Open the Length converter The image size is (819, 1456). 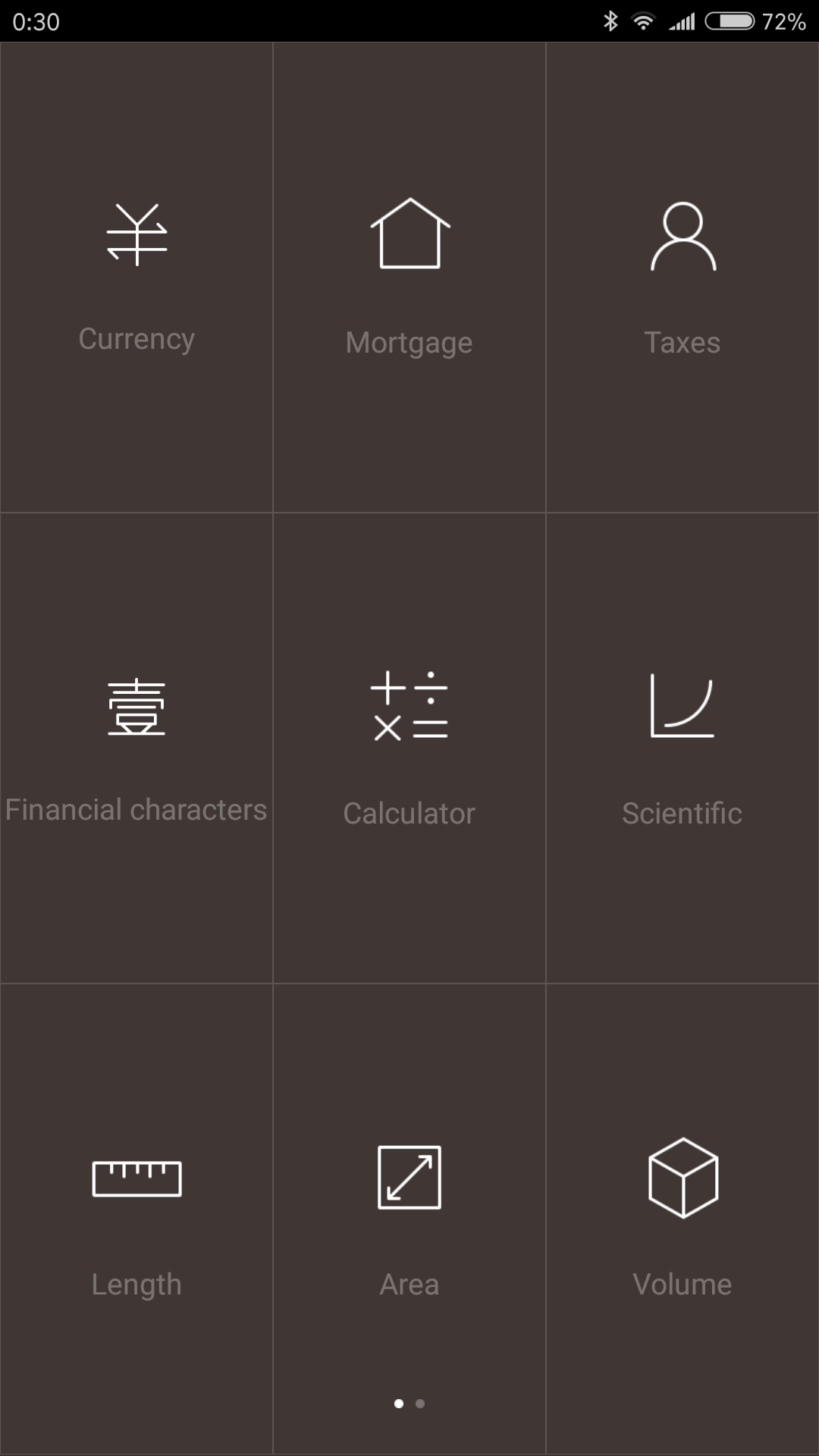(x=136, y=1219)
